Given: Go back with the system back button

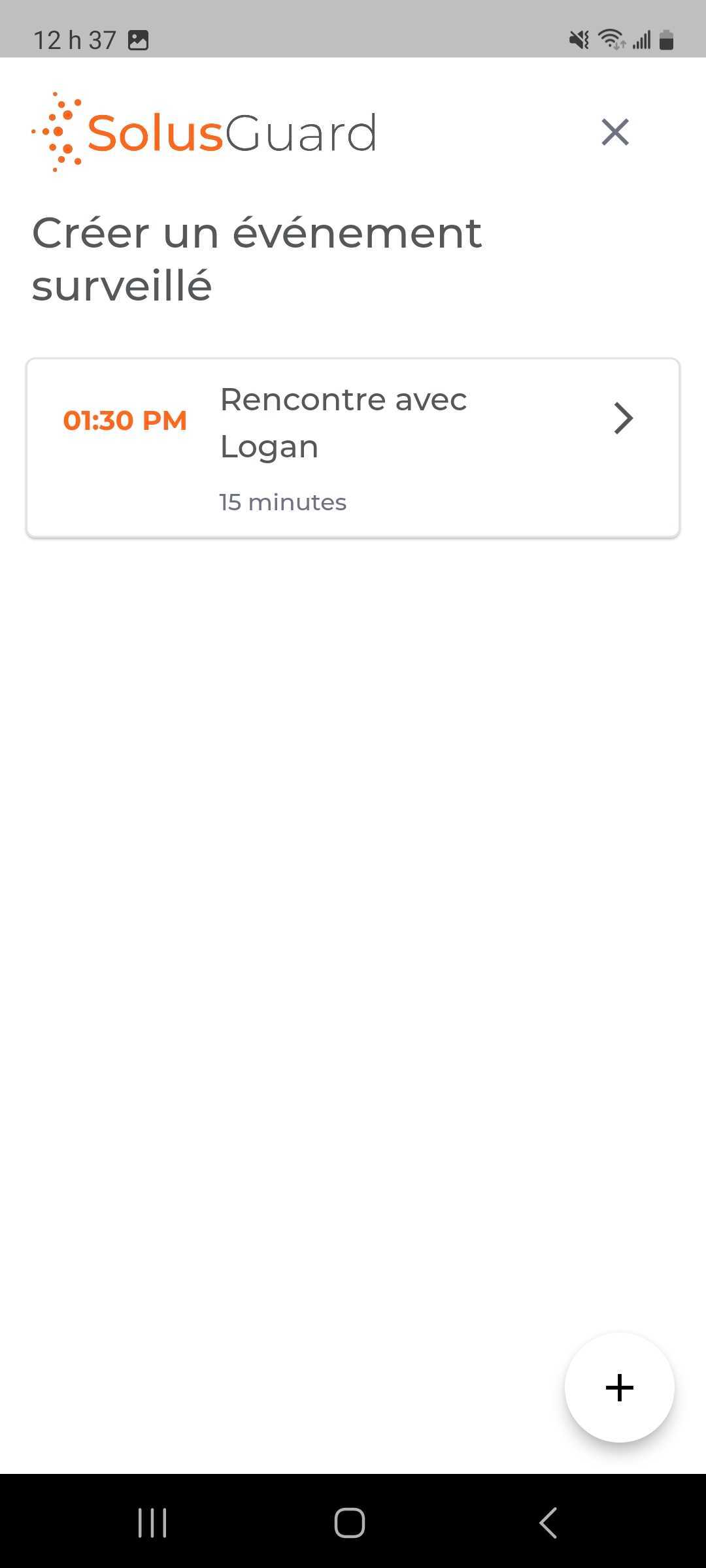Looking at the screenshot, I should pos(548,1523).
